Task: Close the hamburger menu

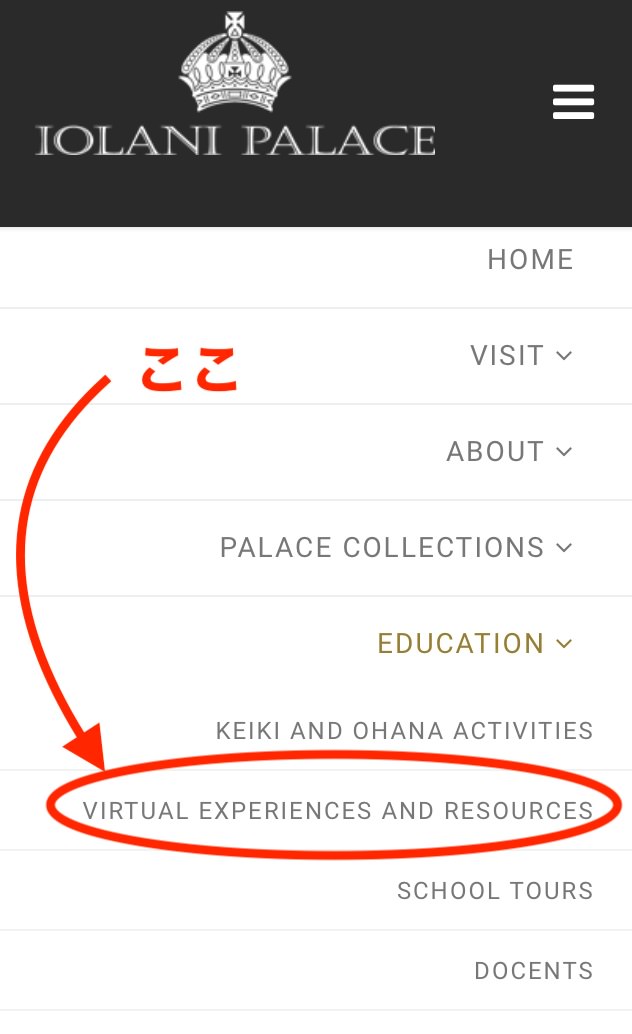Action: 573,102
